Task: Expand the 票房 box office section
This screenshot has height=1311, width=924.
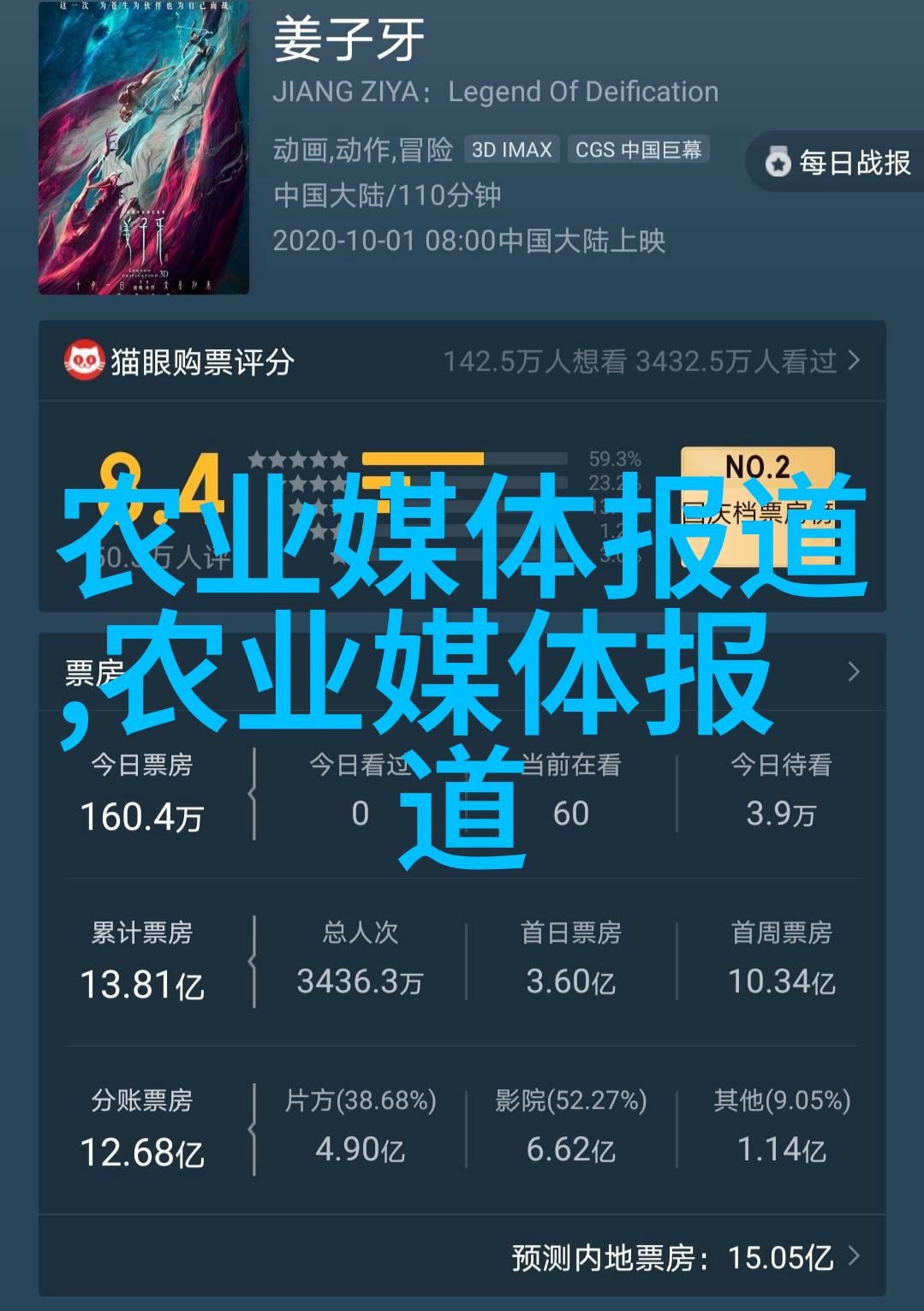Action: coord(852,672)
